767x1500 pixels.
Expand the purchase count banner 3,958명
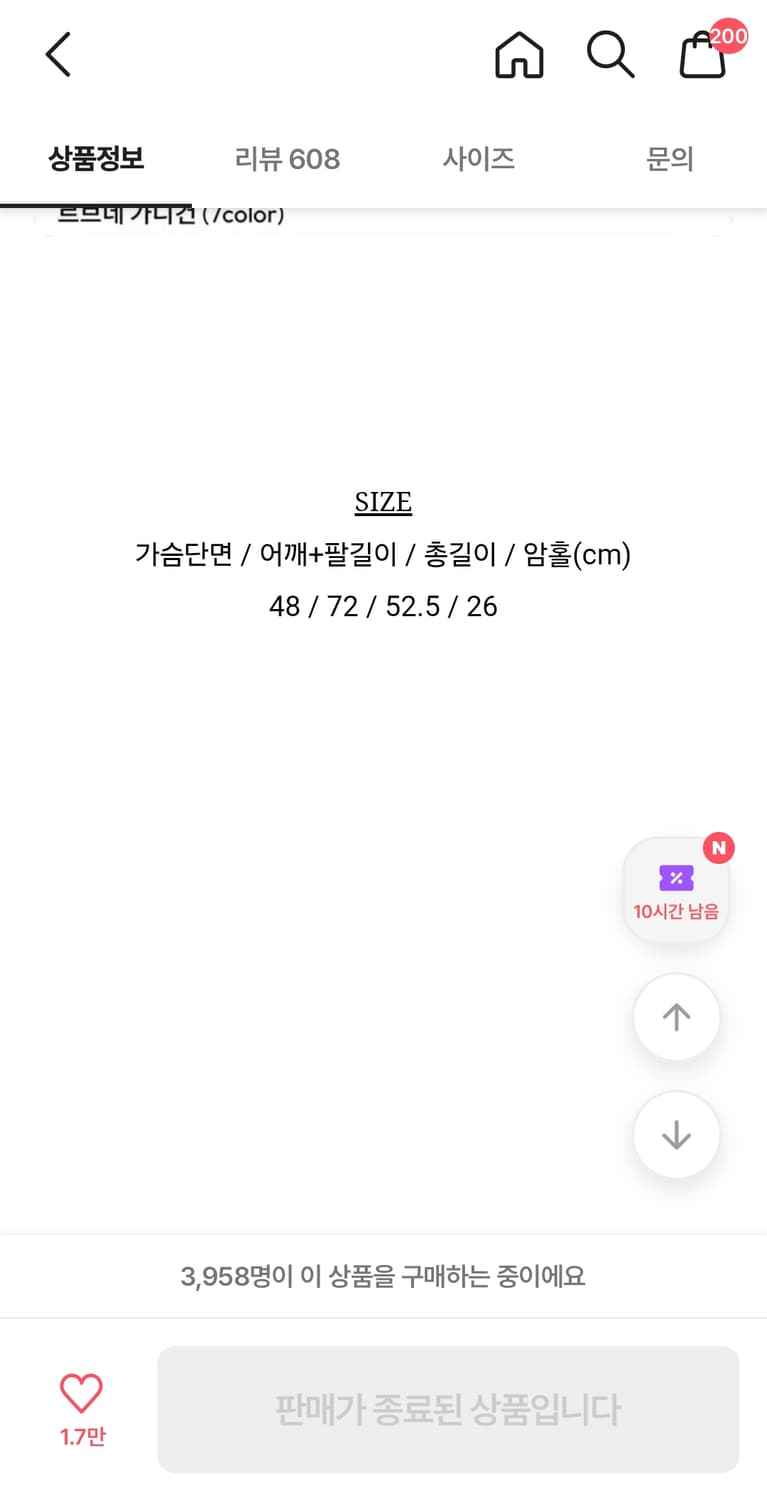pos(383,1276)
